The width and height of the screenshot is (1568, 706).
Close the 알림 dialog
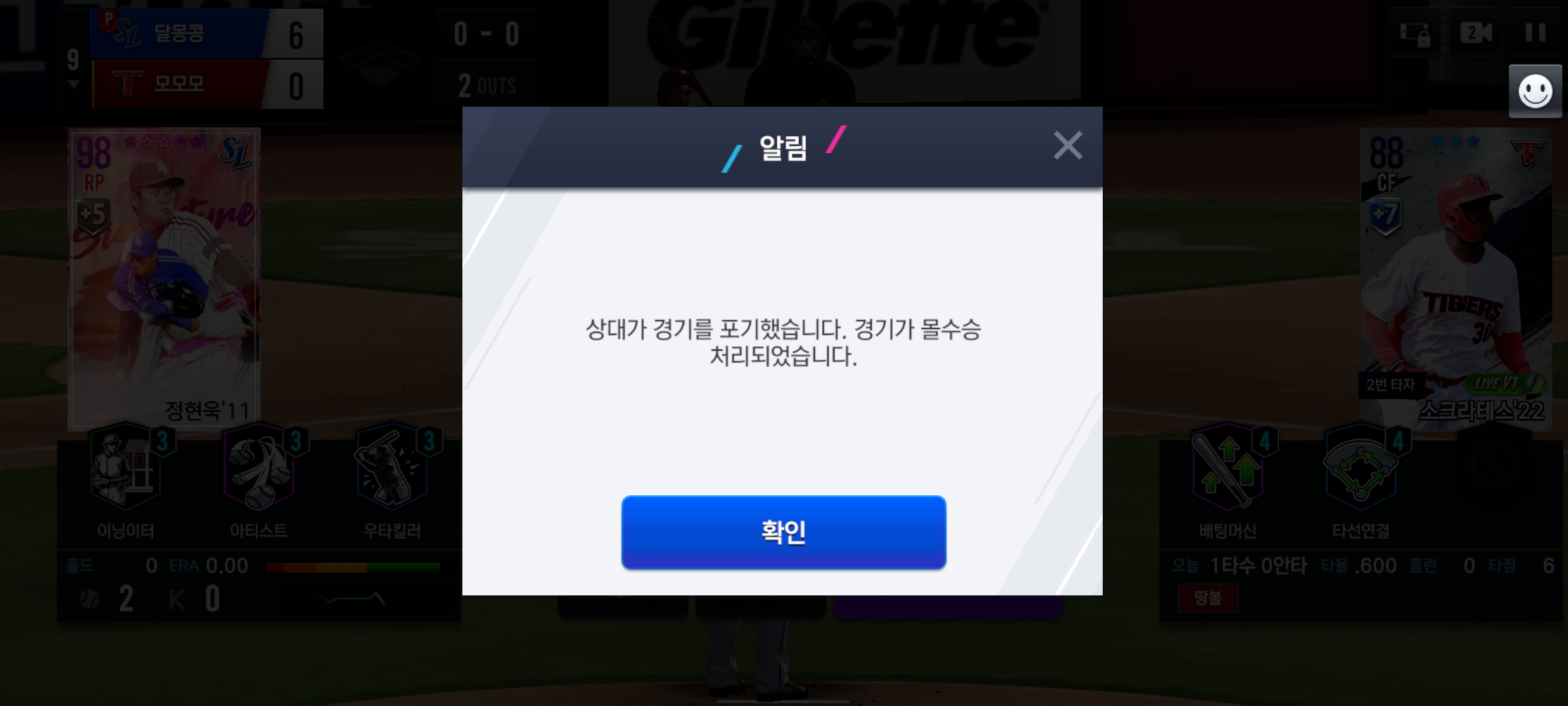click(1068, 145)
